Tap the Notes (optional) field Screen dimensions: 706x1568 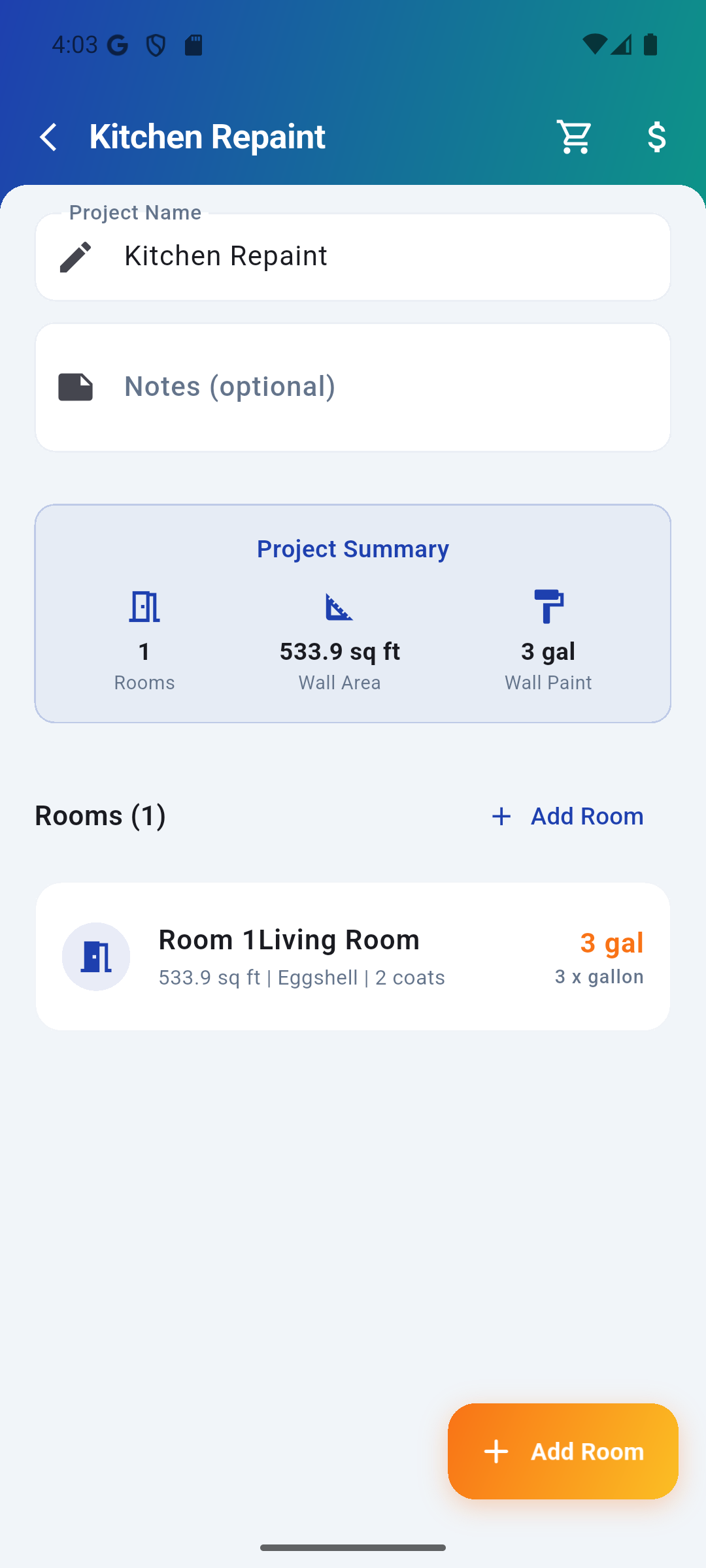[353, 386]
